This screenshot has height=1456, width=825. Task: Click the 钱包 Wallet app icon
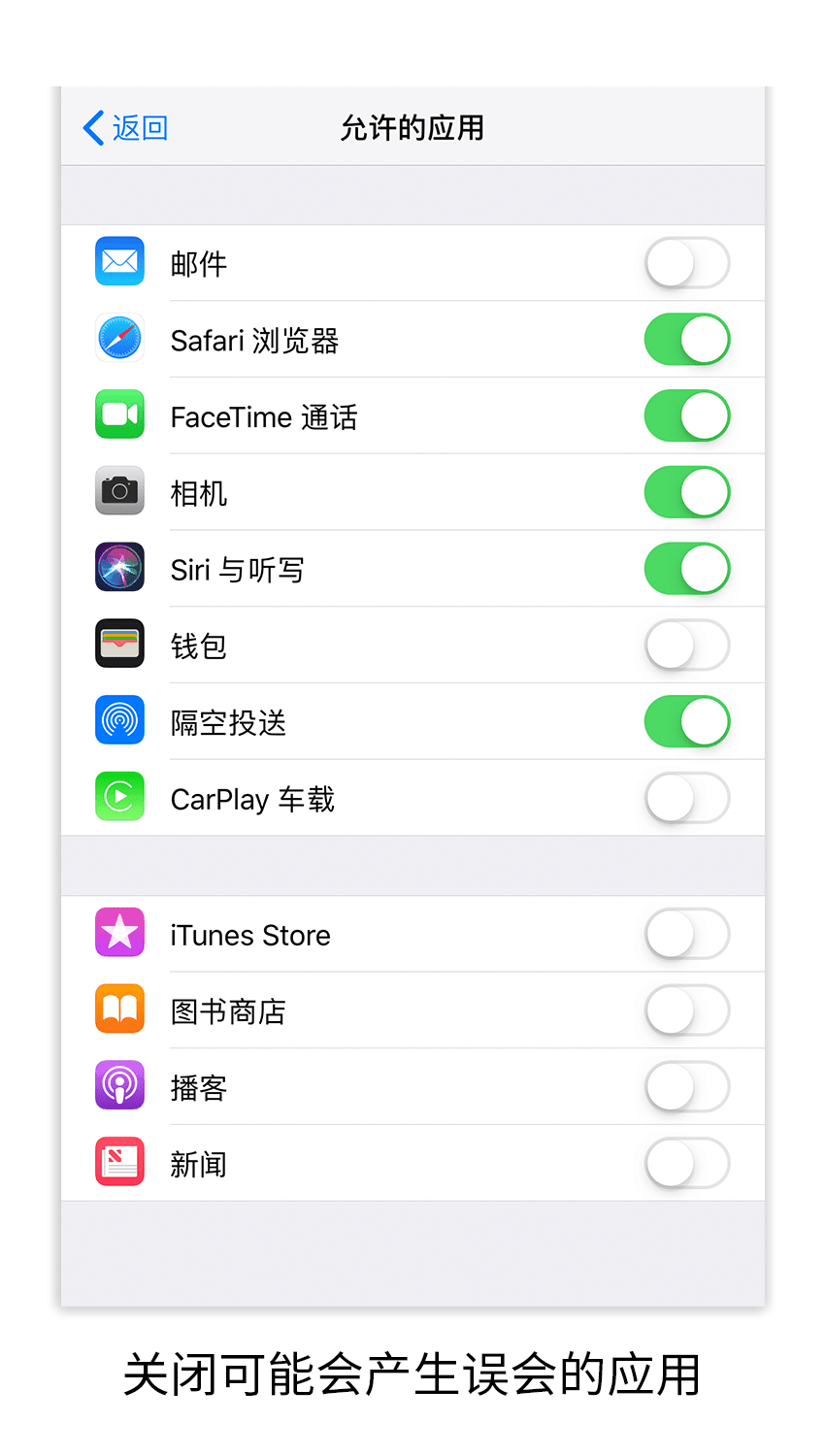click(118, 645)
